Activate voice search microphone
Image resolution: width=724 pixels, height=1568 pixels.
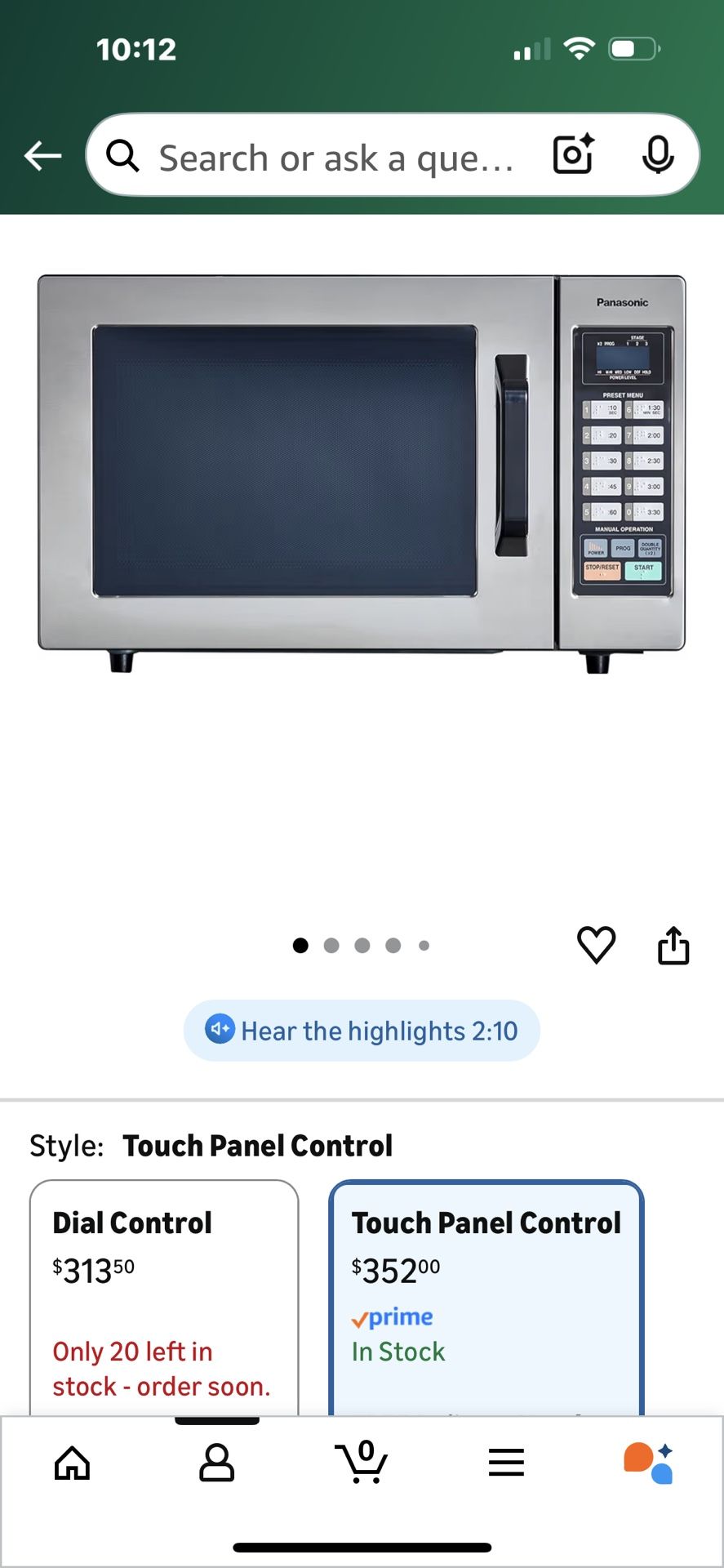[658, 155]
